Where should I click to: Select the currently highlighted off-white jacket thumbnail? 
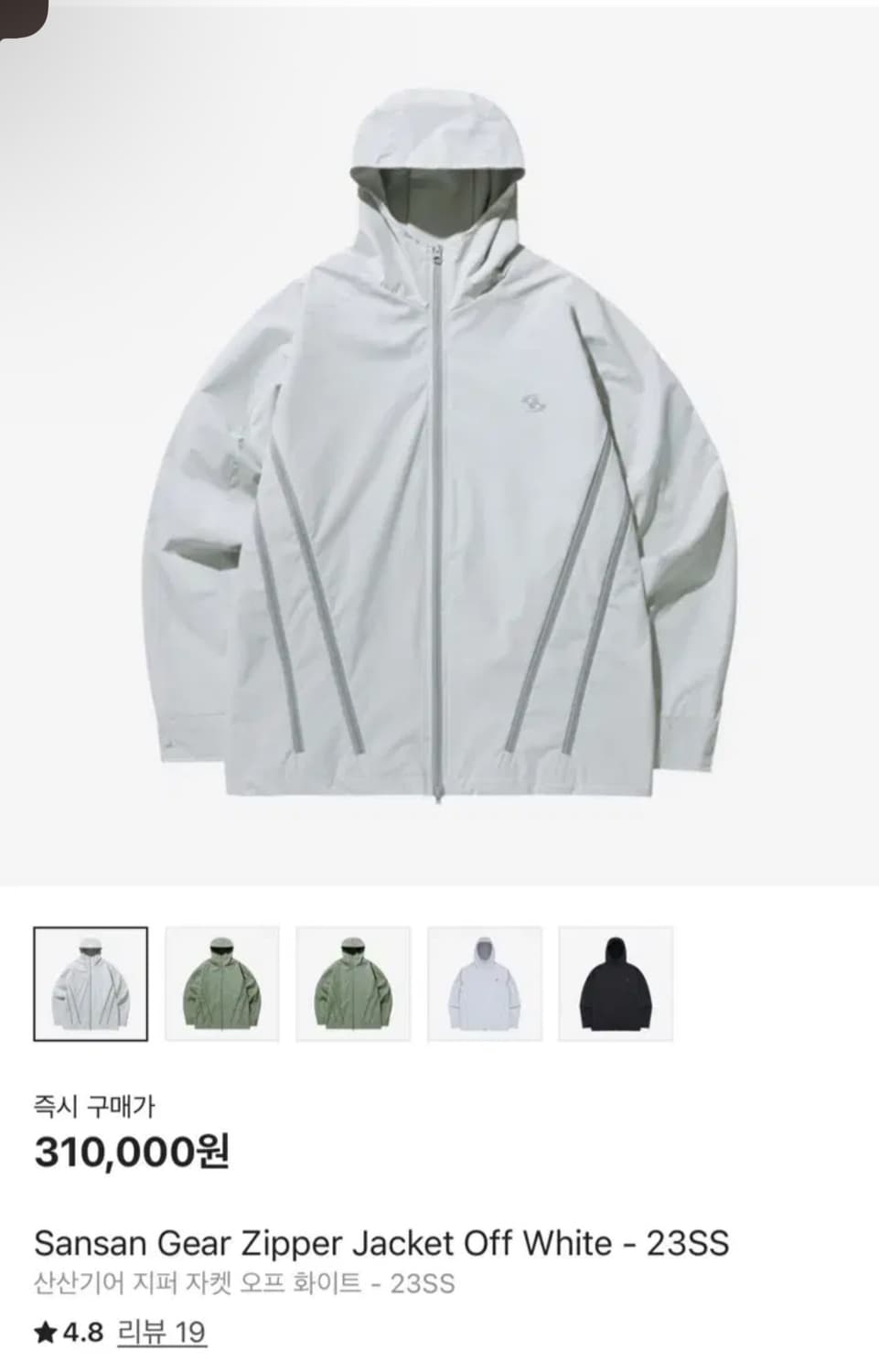[91, 983]
